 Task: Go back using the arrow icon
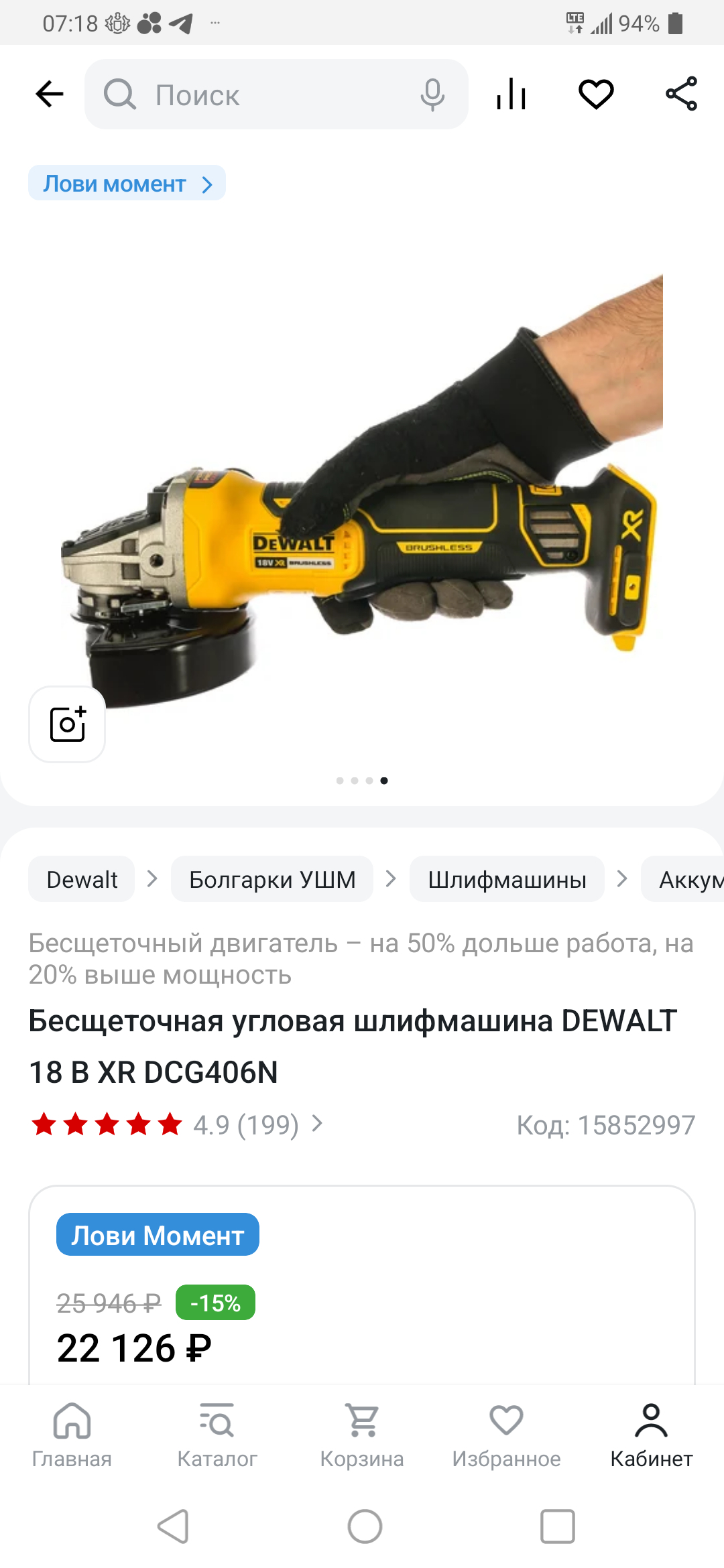(x=50, y=94)
